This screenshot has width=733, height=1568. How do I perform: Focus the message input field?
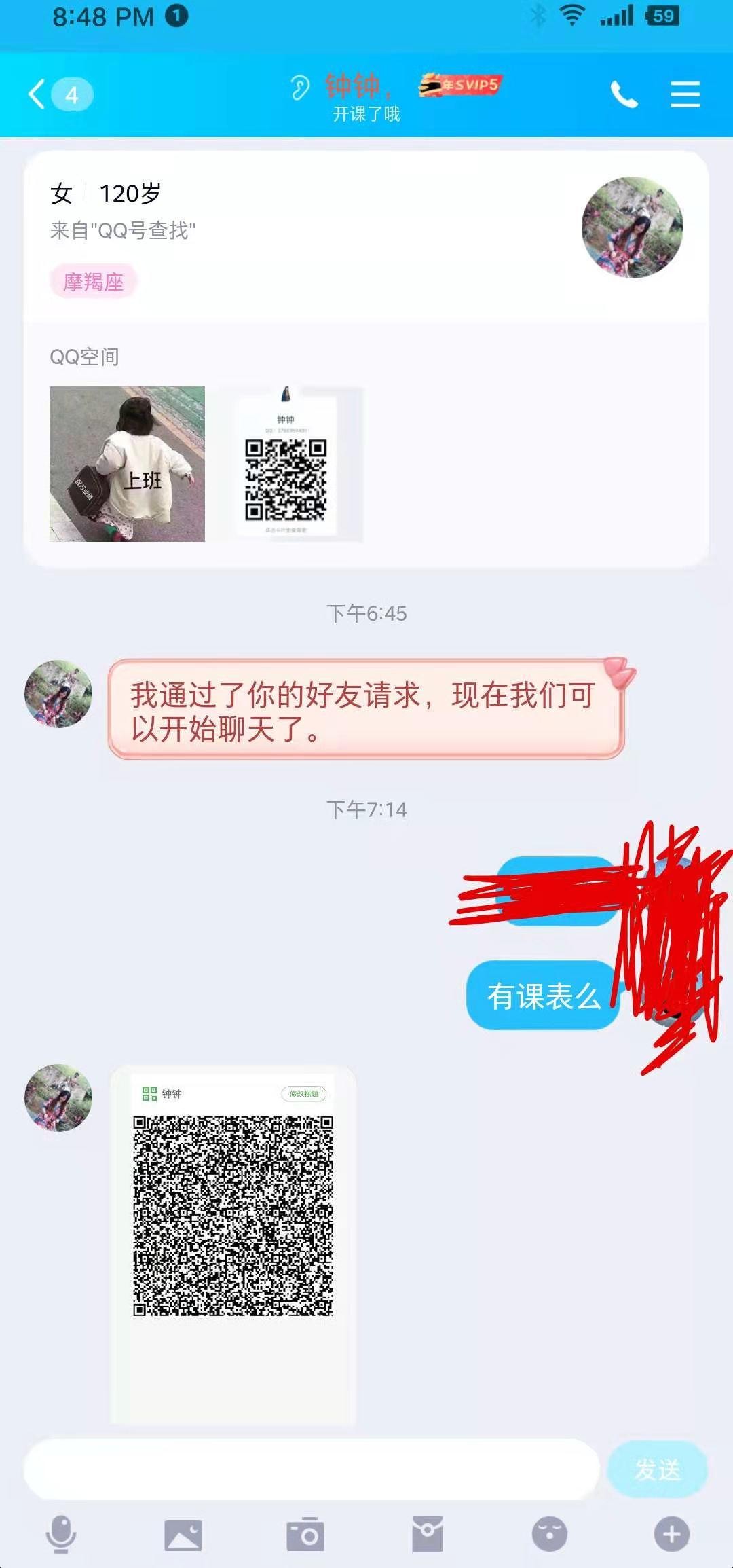tap(312, 1470)
